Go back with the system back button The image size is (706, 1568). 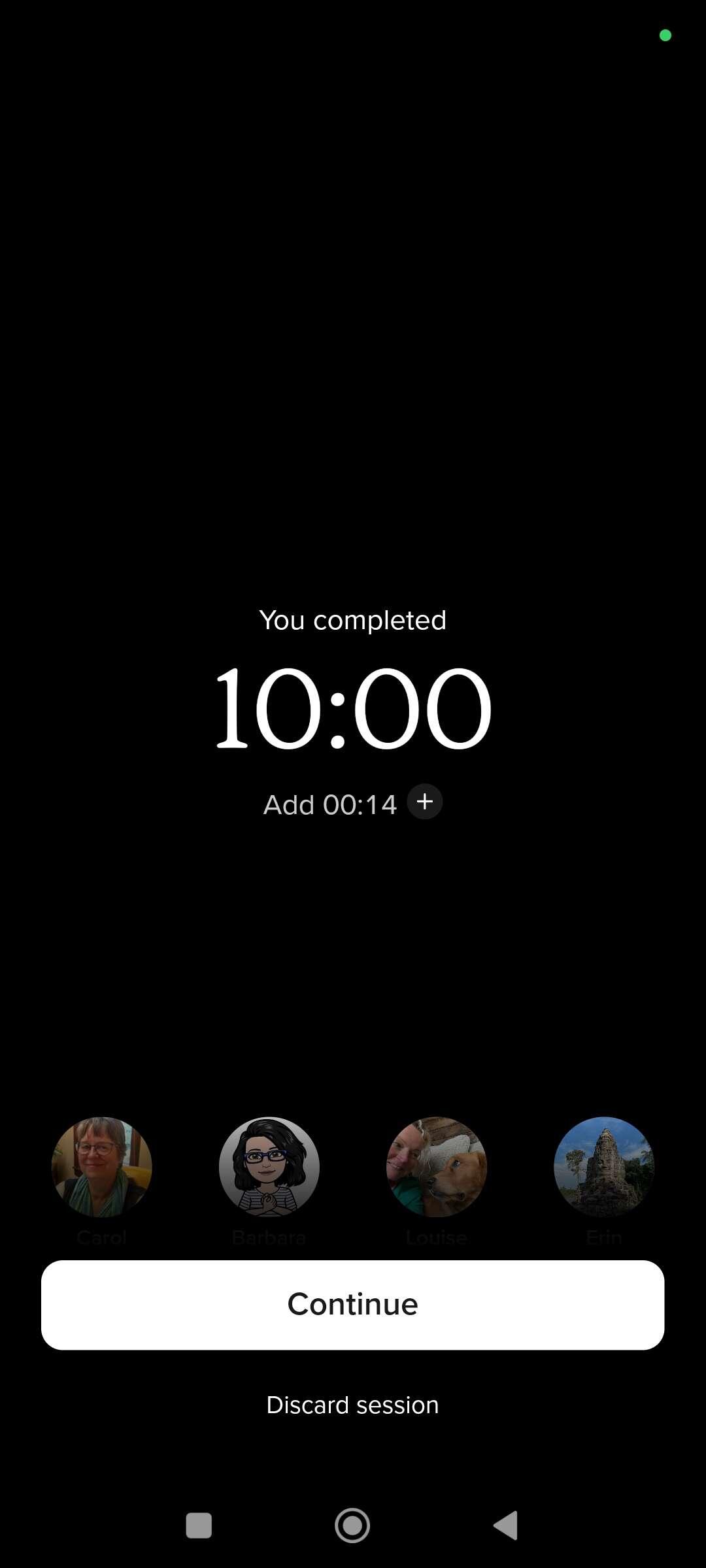coord(506,1526)
